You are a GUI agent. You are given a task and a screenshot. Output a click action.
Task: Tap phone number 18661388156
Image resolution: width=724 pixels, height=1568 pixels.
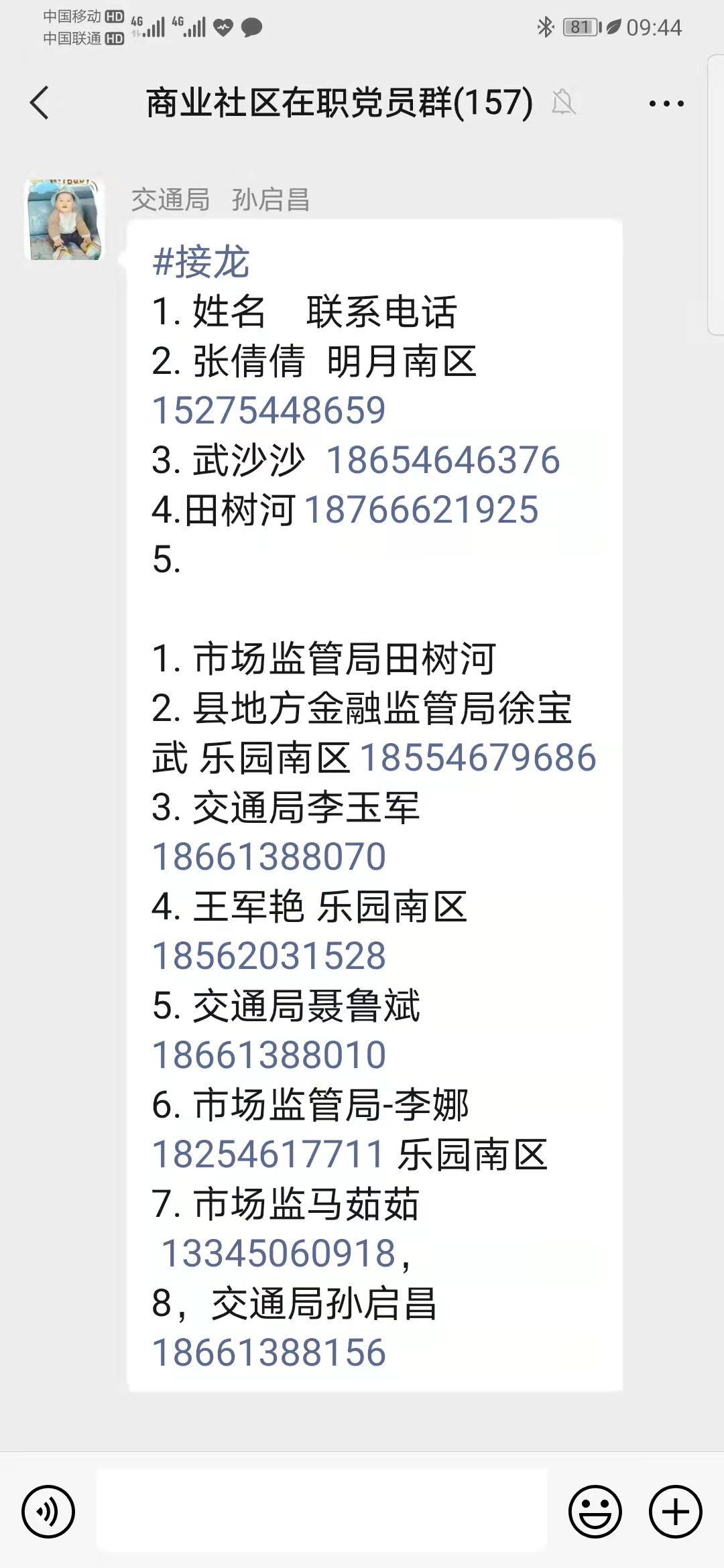tap(269, 1352)
